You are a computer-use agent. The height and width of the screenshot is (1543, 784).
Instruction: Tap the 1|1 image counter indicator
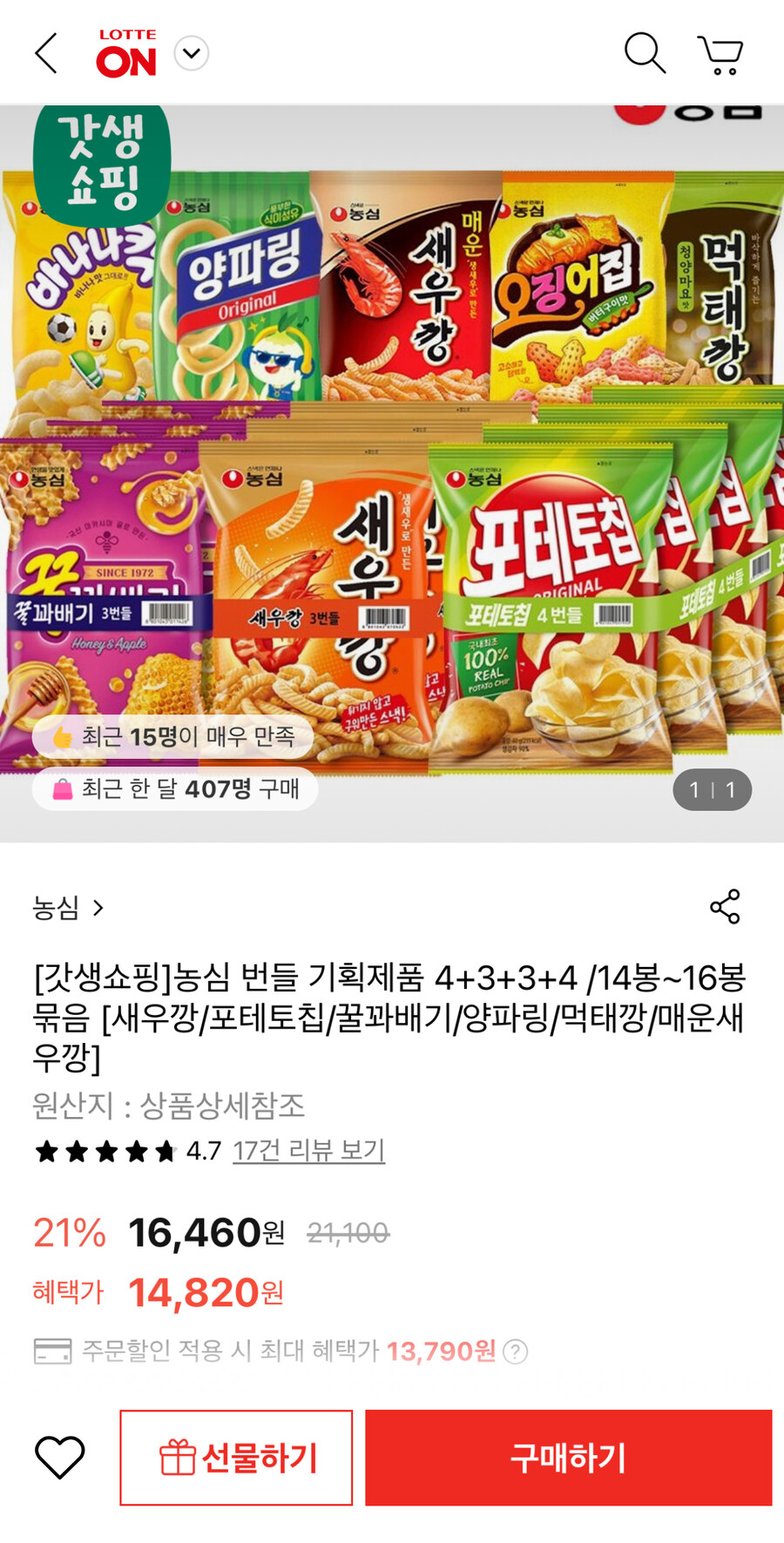pyautogui.click(x=713, y=790)
